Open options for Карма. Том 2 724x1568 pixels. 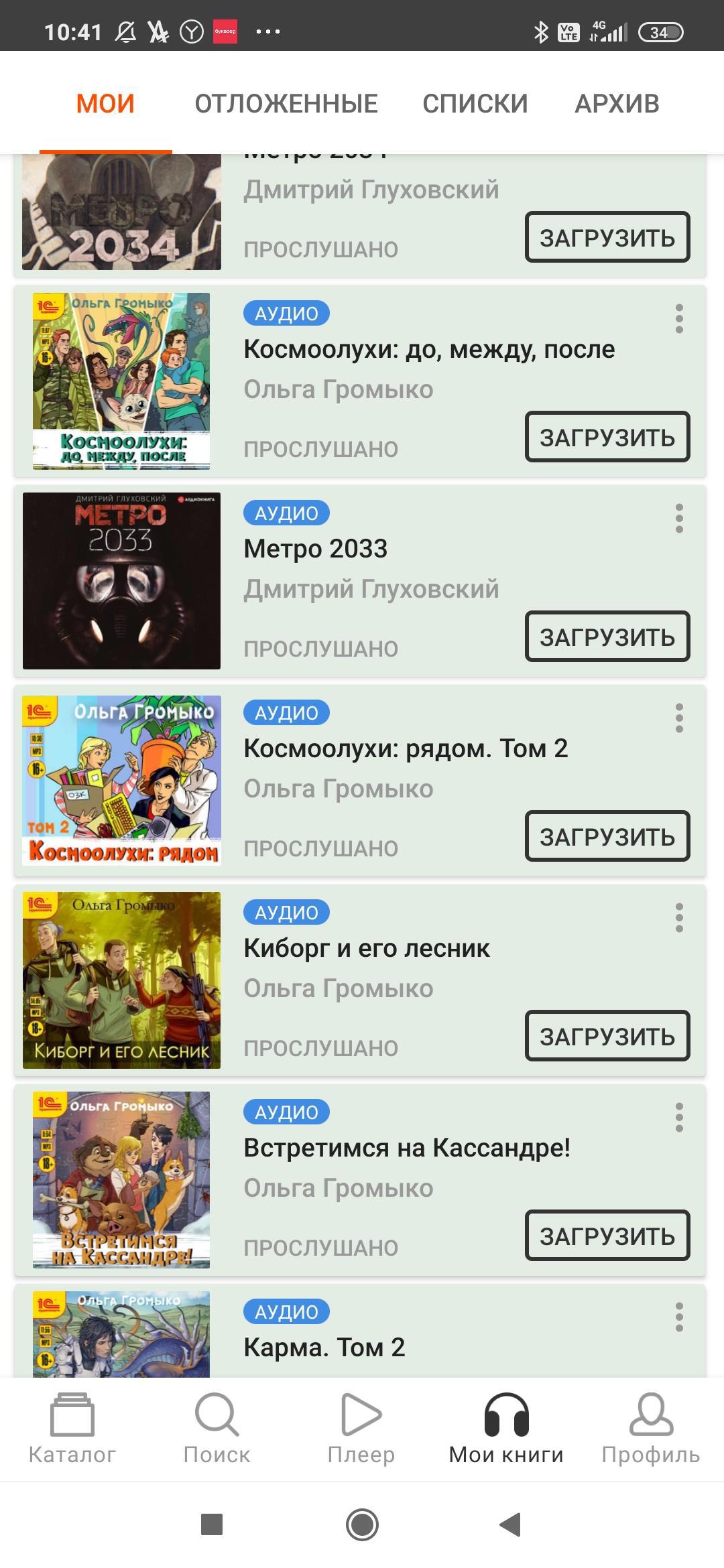click(679, 1317)
